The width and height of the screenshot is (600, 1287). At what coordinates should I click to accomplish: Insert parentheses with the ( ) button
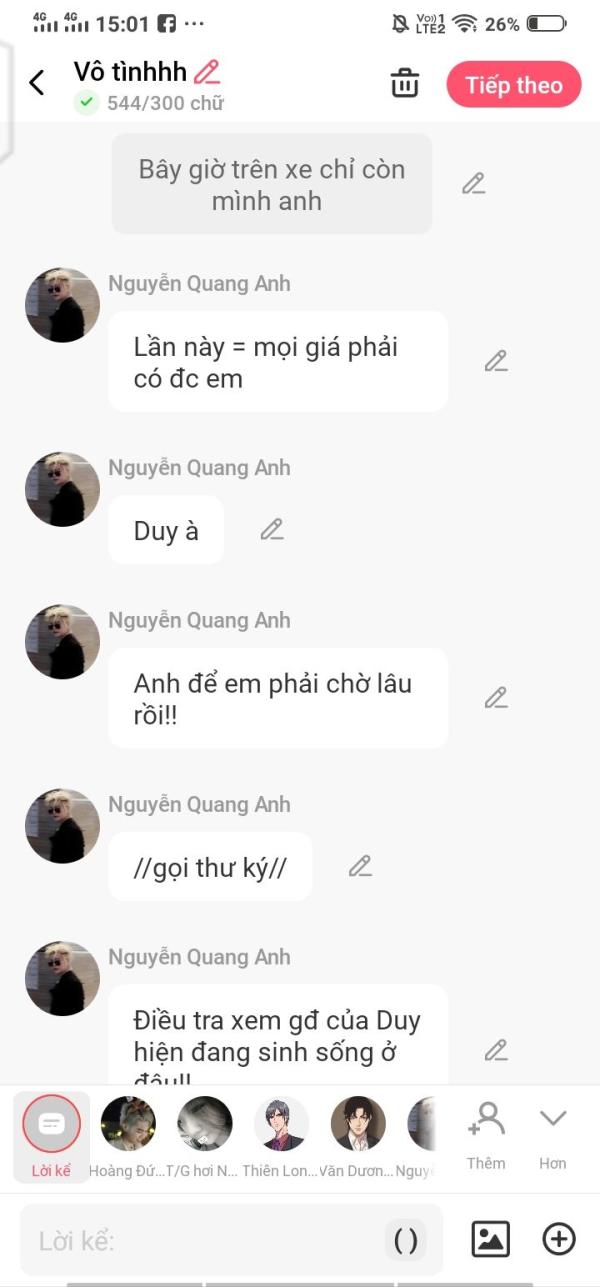click(405, 1241)
